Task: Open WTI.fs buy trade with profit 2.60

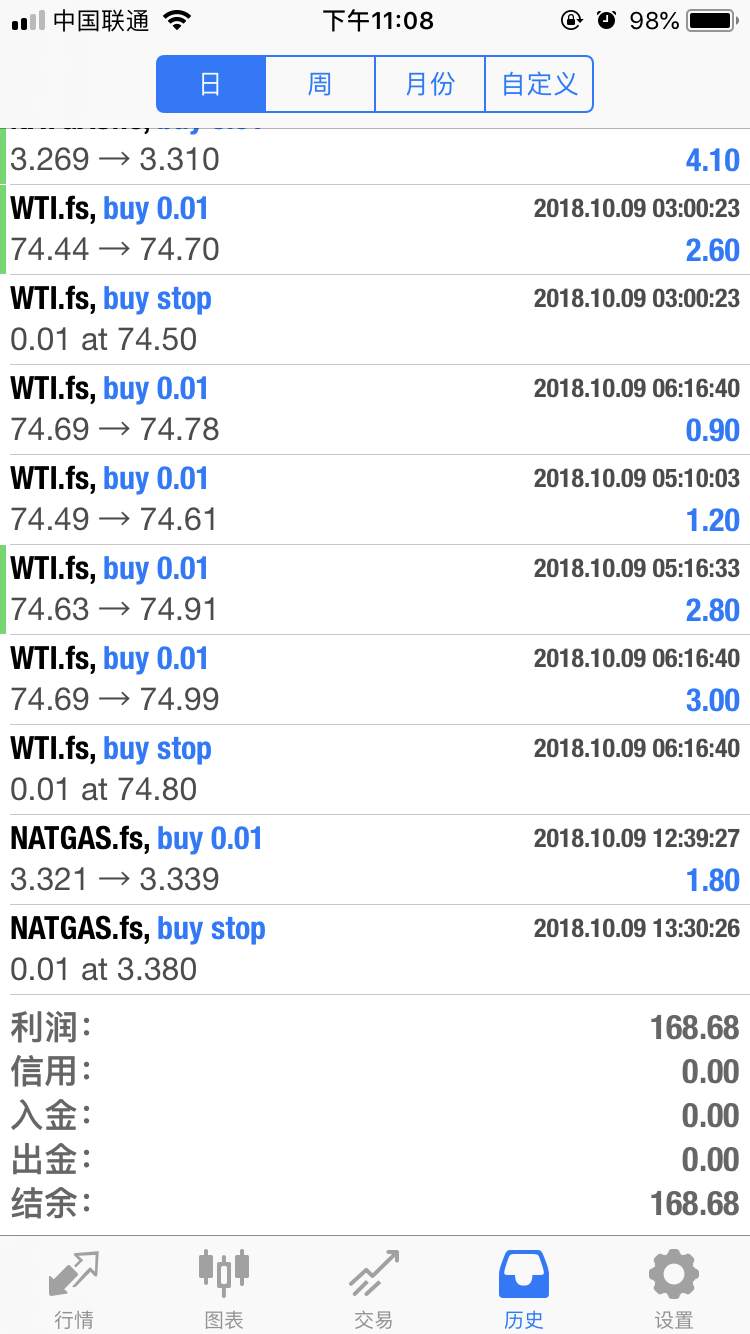Action: tap(375, 230)
